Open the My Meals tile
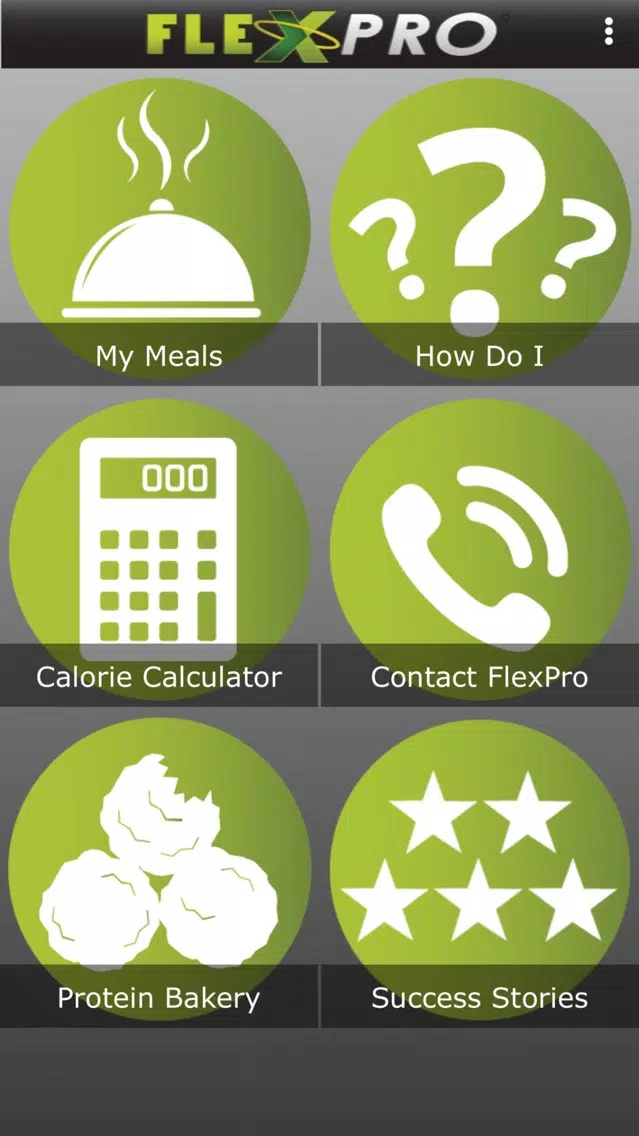 159,228
